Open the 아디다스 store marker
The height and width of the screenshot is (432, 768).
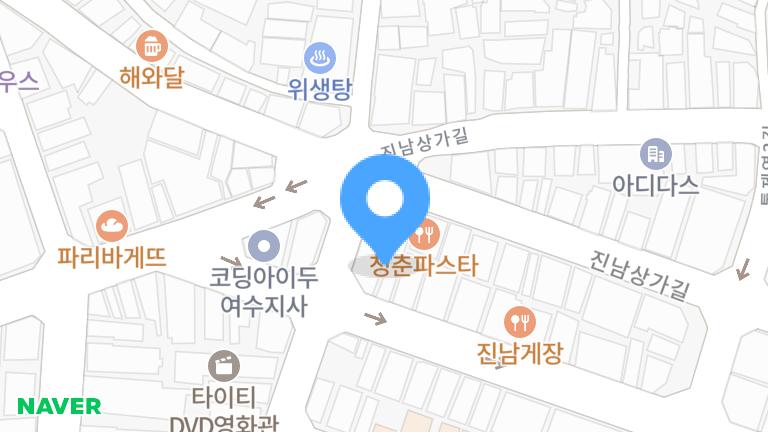(655, 155)
